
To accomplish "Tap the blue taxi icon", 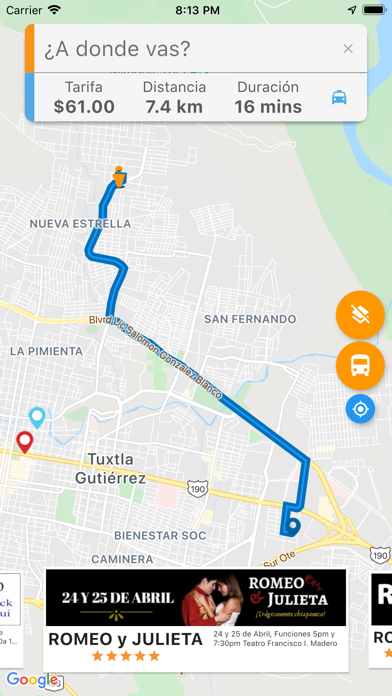I will [x=339, y=97].
